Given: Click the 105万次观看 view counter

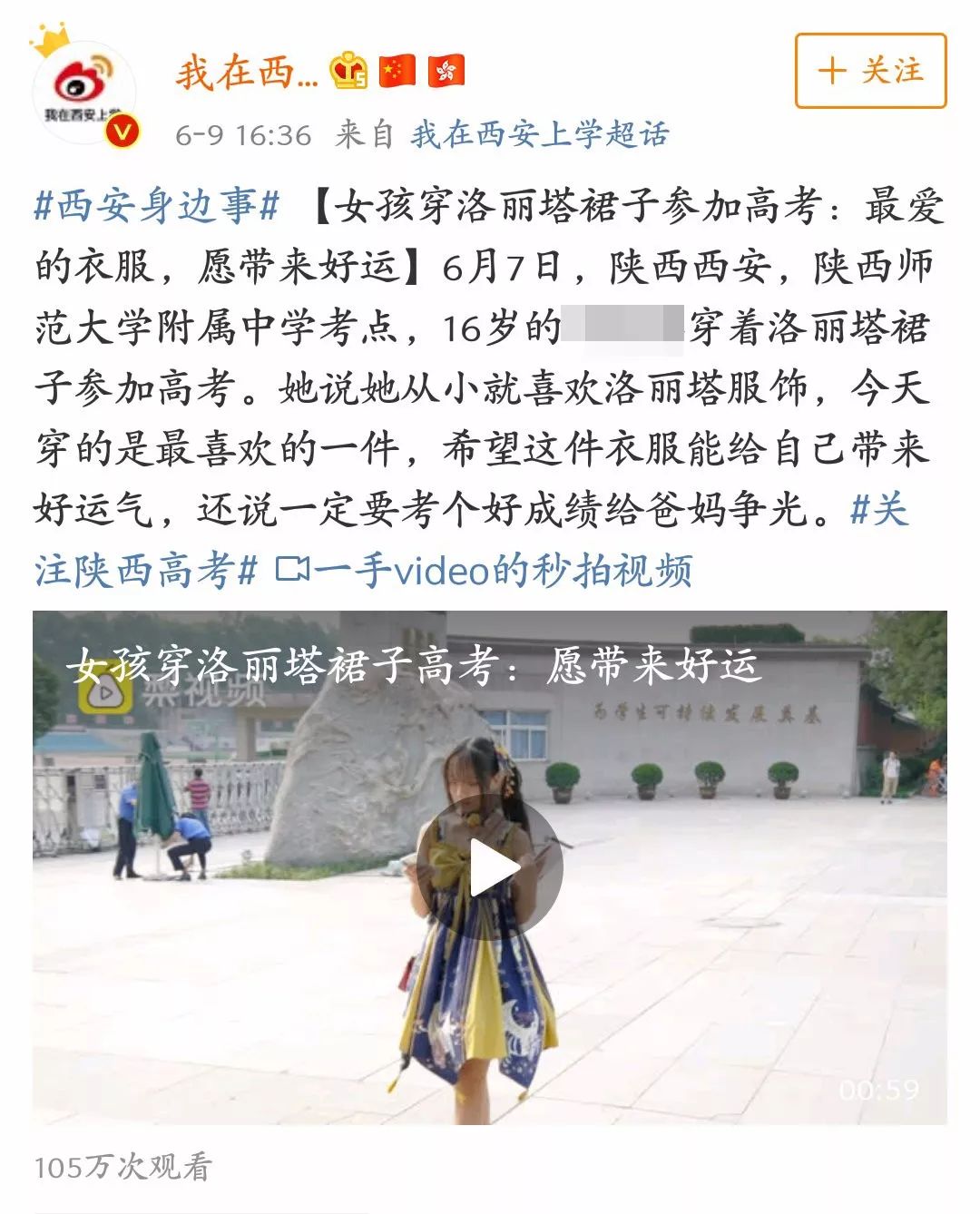Looking at the screenshot, I should [x=125, y=1169].
